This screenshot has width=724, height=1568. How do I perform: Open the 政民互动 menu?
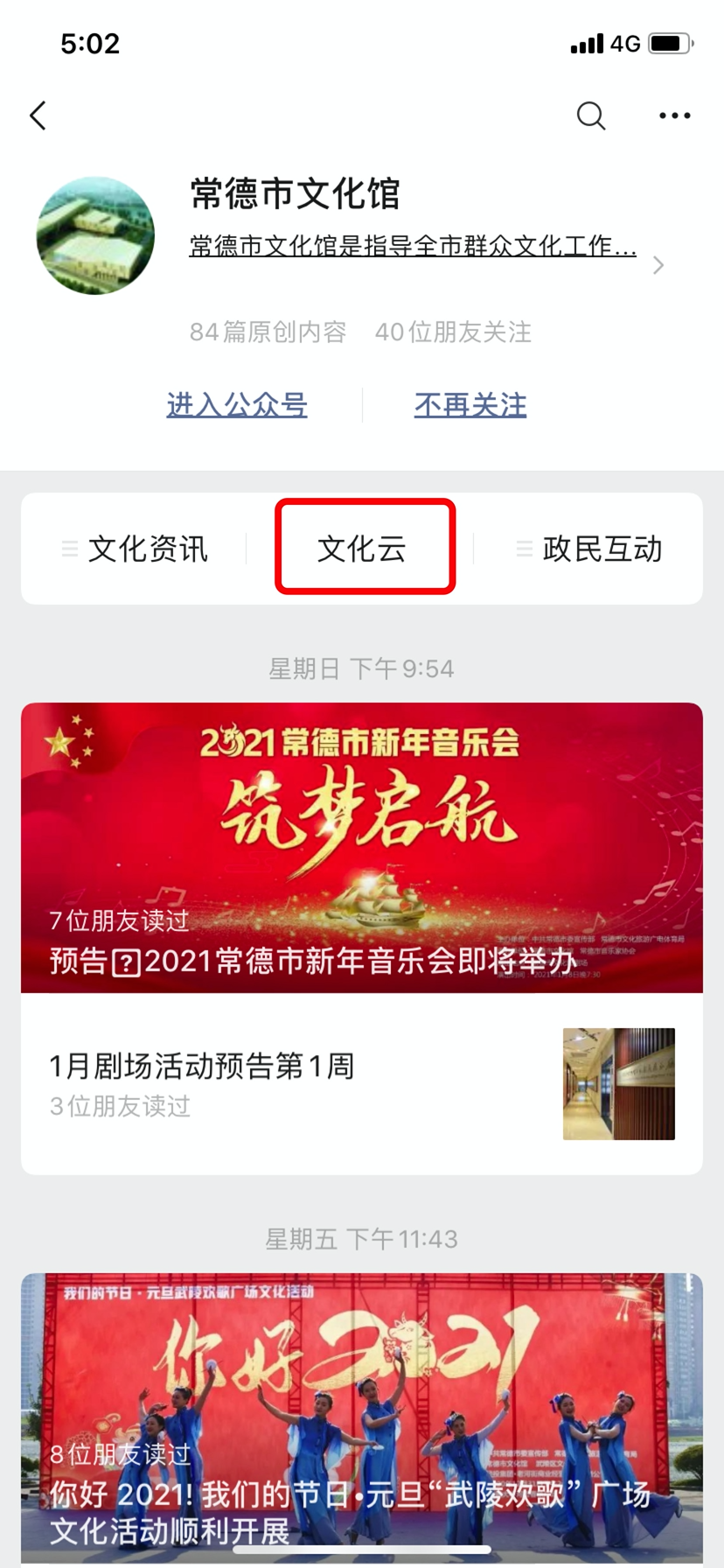pyautogui.click(x=589, y=549)
